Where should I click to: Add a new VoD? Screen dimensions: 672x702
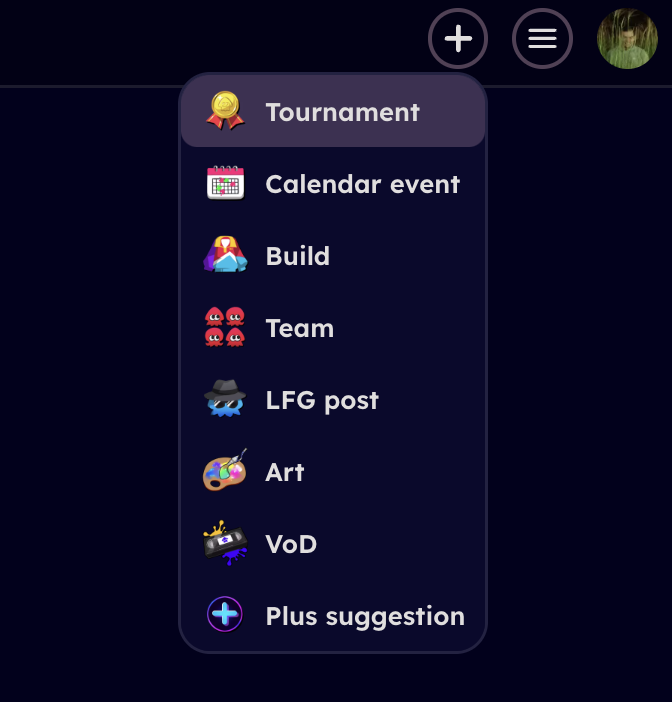pyautogui.click(x=333, y=544)
